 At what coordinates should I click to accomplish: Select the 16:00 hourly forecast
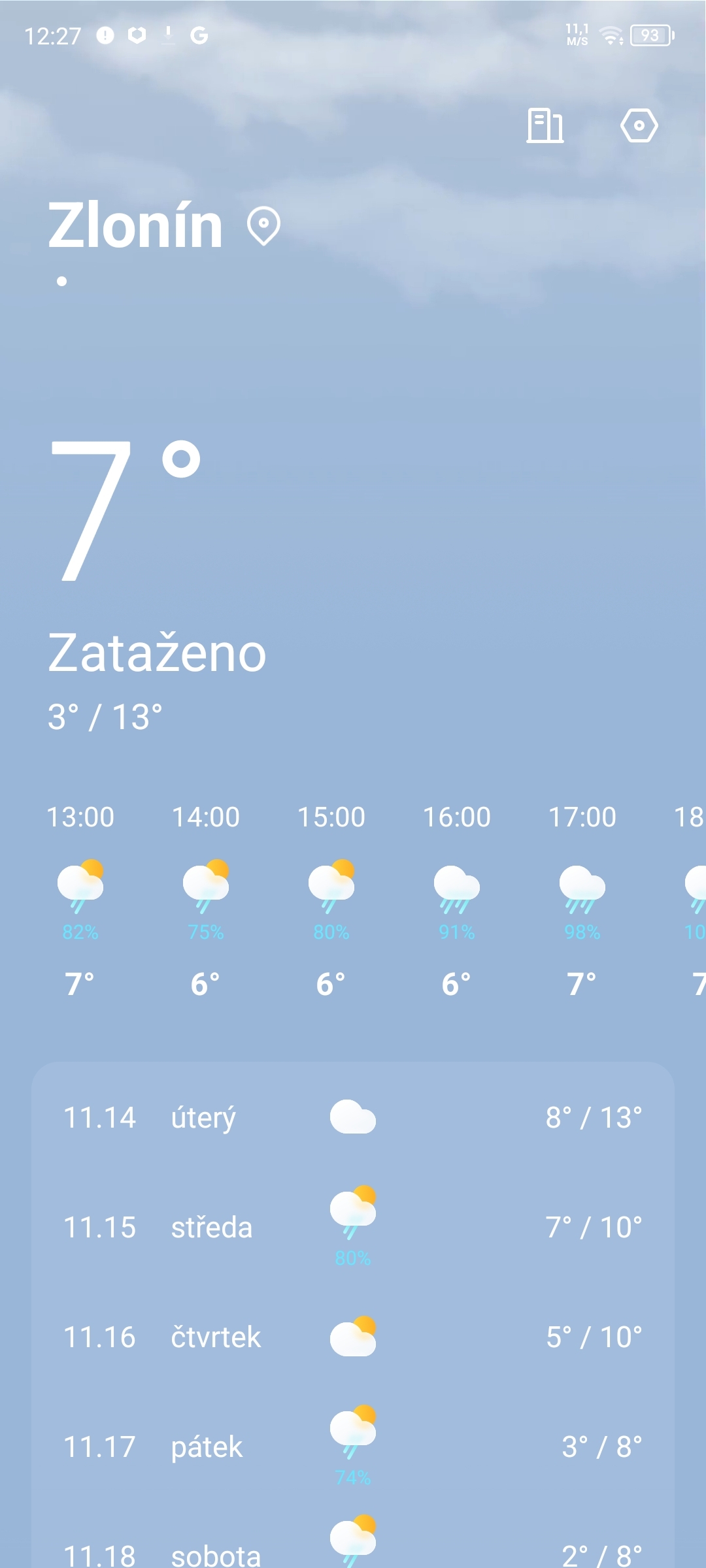tap(456, 902)
